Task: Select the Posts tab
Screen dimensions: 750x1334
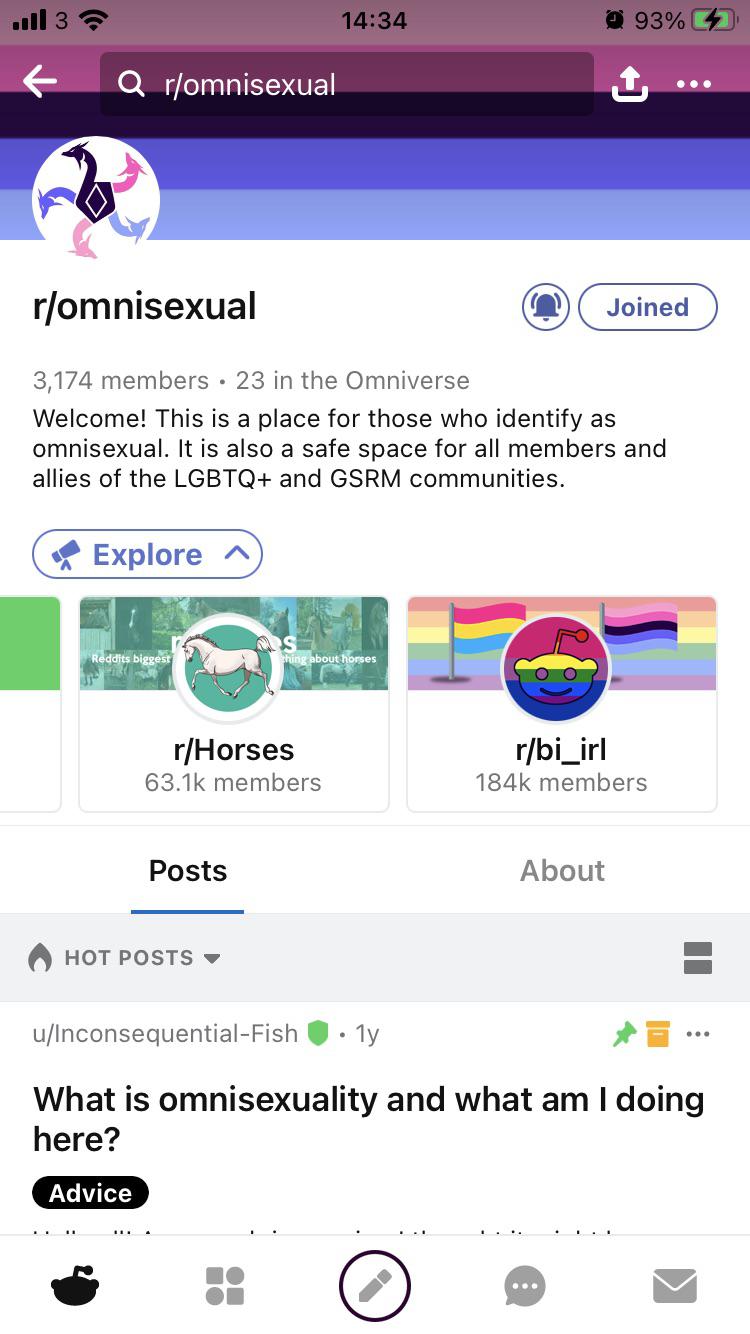Action: 187,870
